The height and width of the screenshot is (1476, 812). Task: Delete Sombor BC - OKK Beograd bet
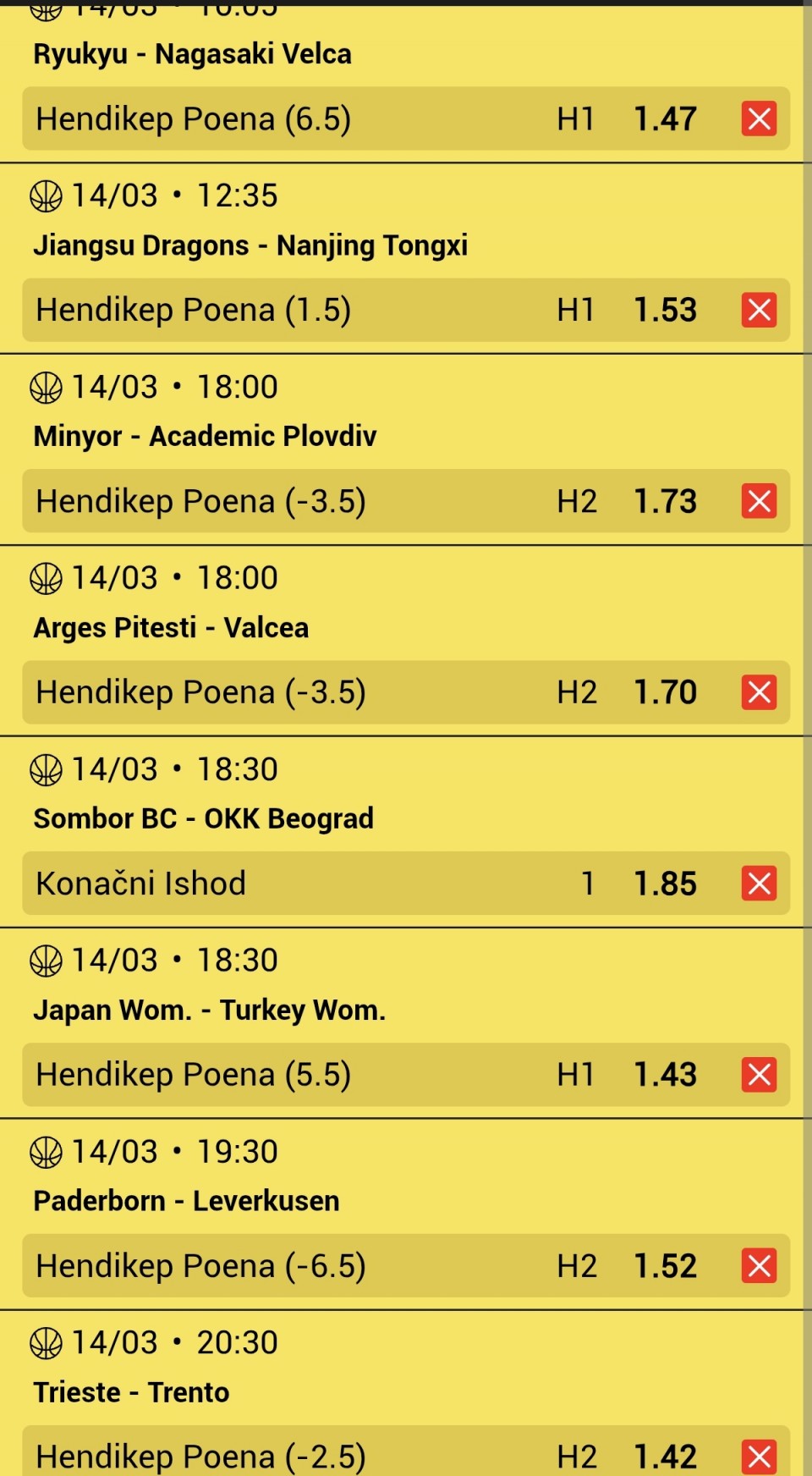coord(759,884)
